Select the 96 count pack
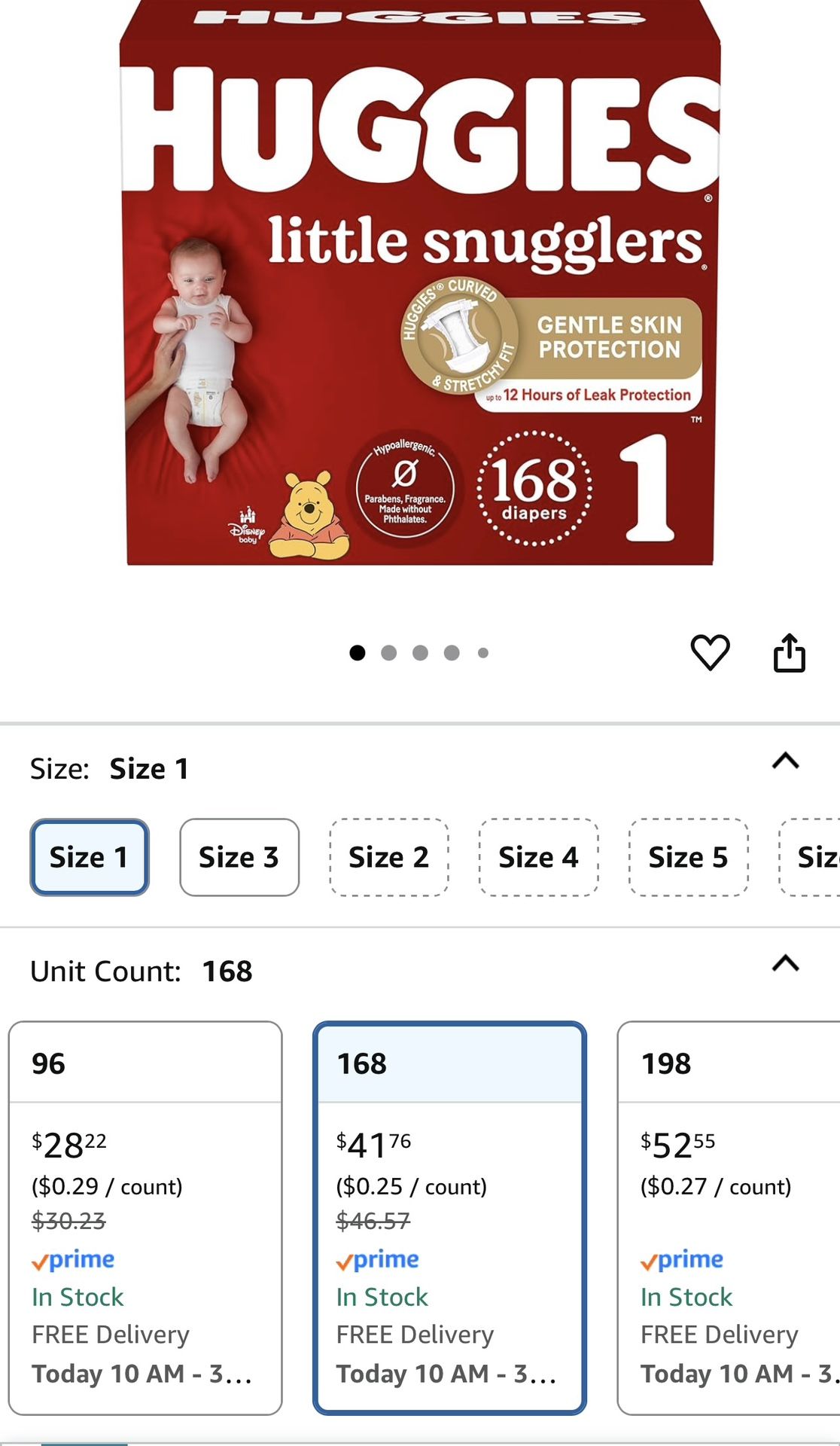The height and width of the screenshot is (1446, 840). tap(145, 1217)
